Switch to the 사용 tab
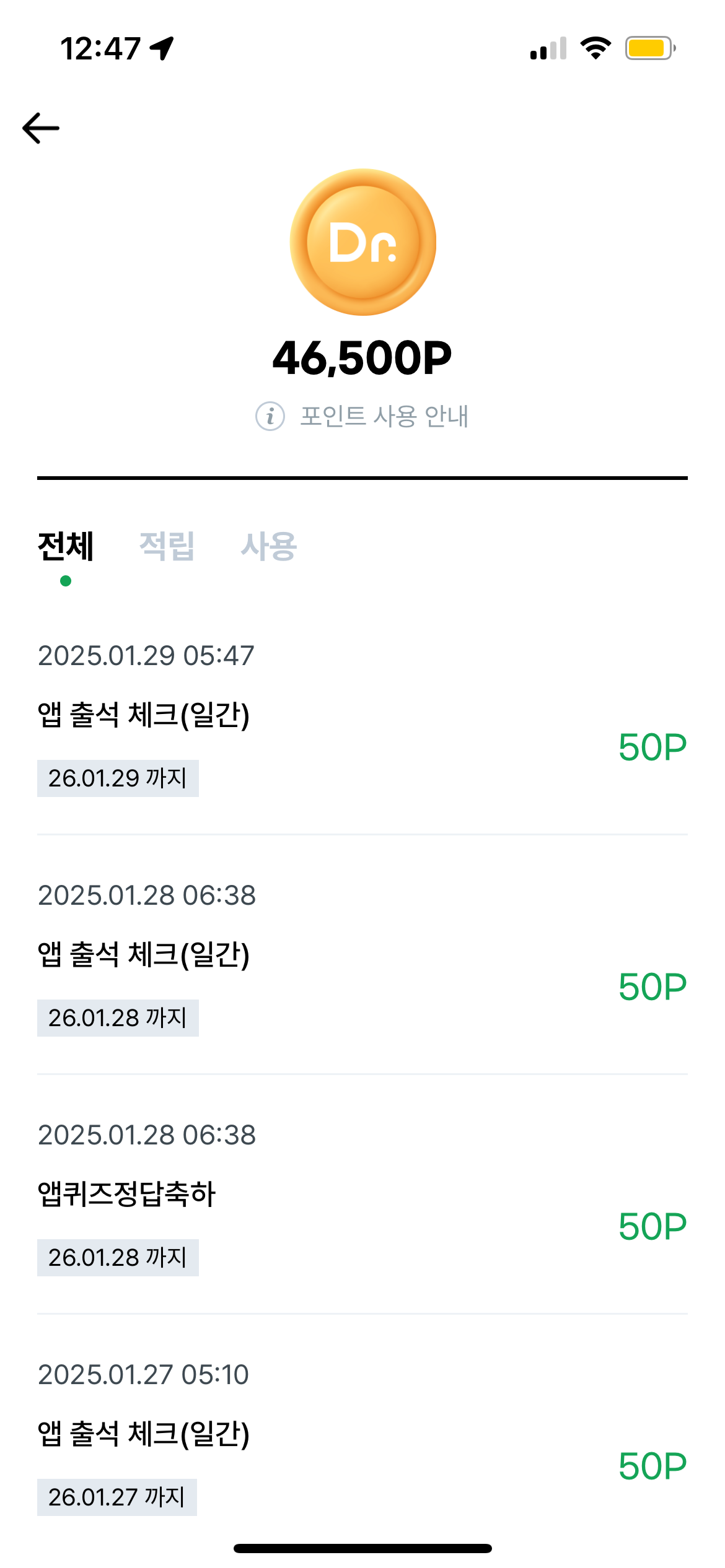Screen dimensions: 725x1568 (269, 546)
